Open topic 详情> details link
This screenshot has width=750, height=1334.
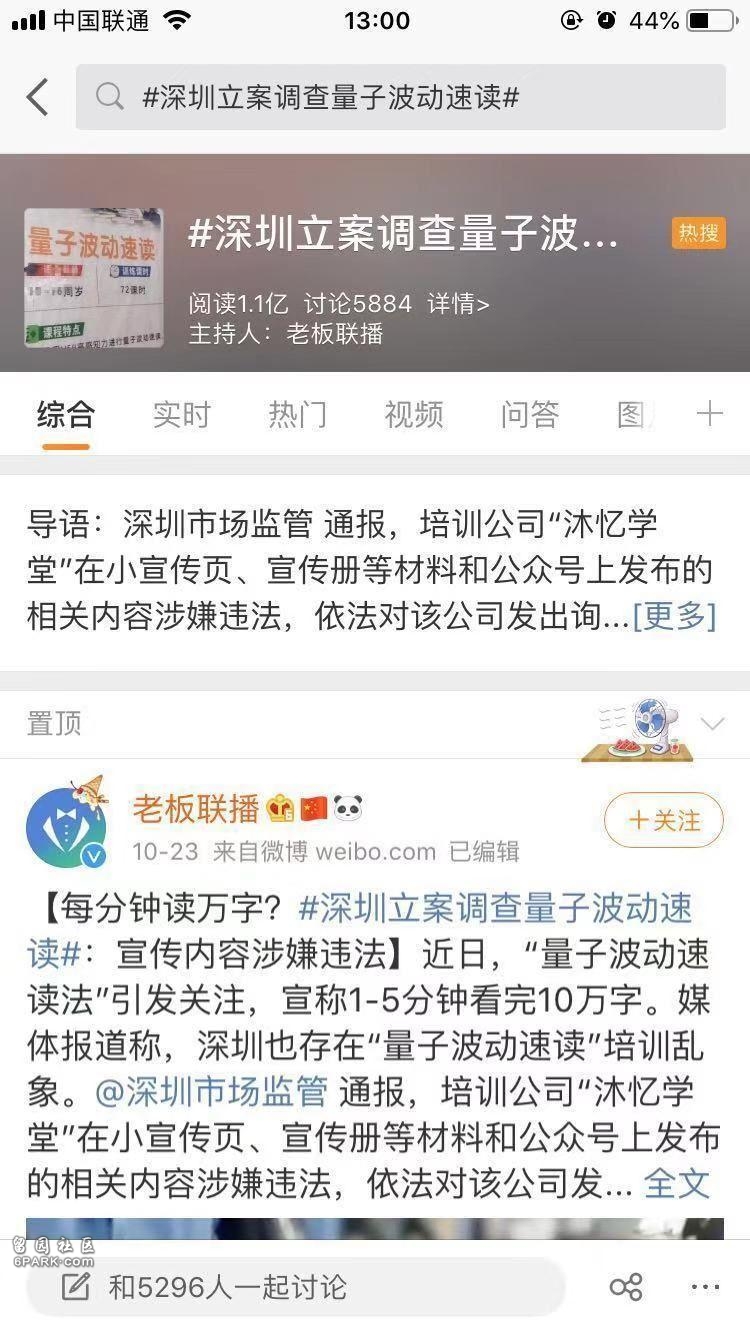click(458, 303)
